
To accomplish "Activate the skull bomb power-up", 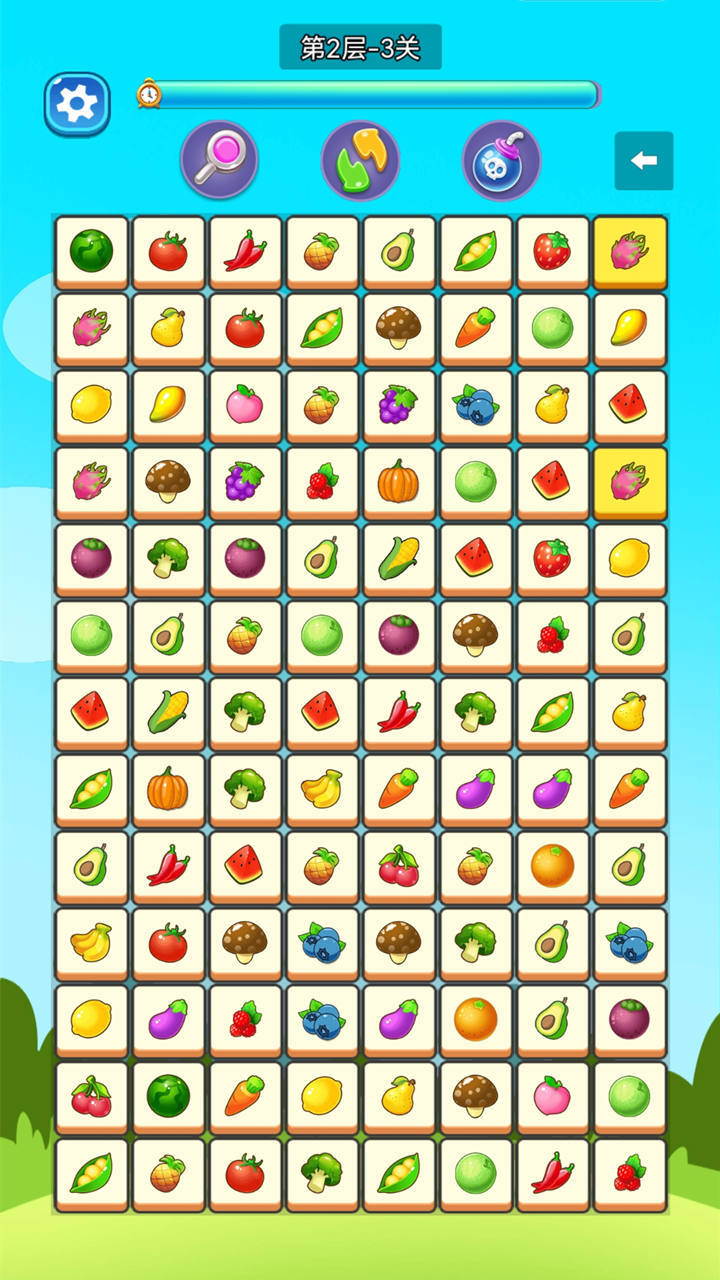I will pos(501,160).
